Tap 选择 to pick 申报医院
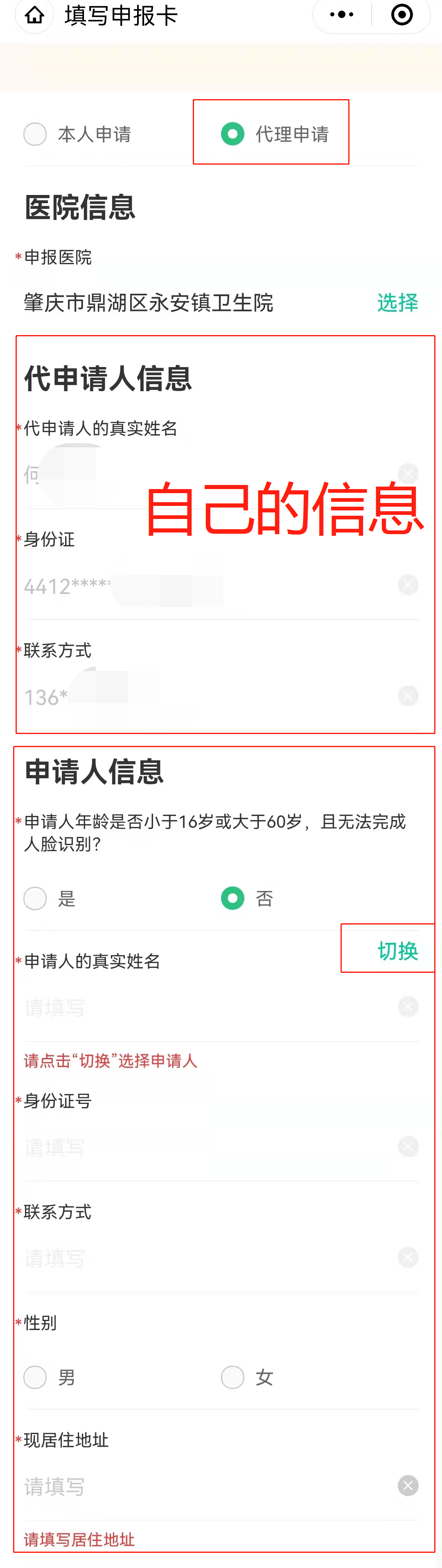 pos(398,303)
